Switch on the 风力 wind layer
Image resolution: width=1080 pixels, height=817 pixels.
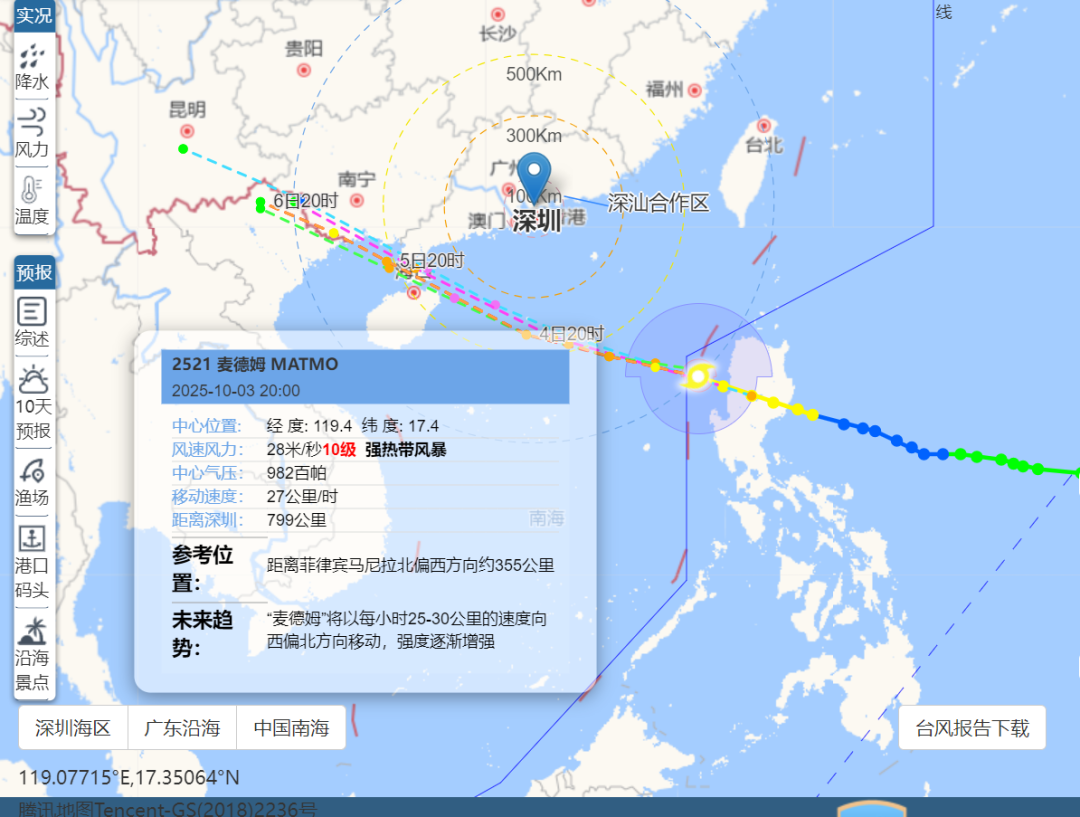pos(32,134)
